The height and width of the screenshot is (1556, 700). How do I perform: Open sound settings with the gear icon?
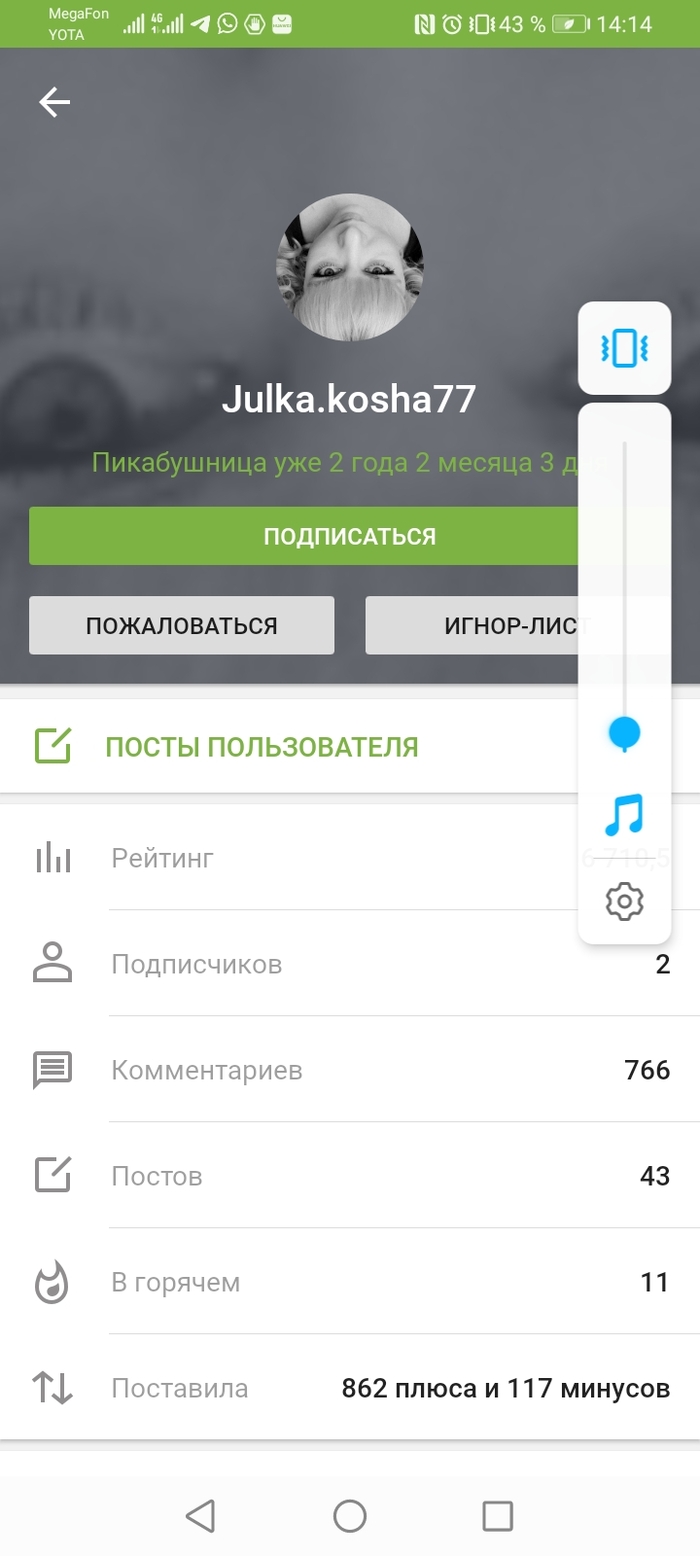point(624,901)
